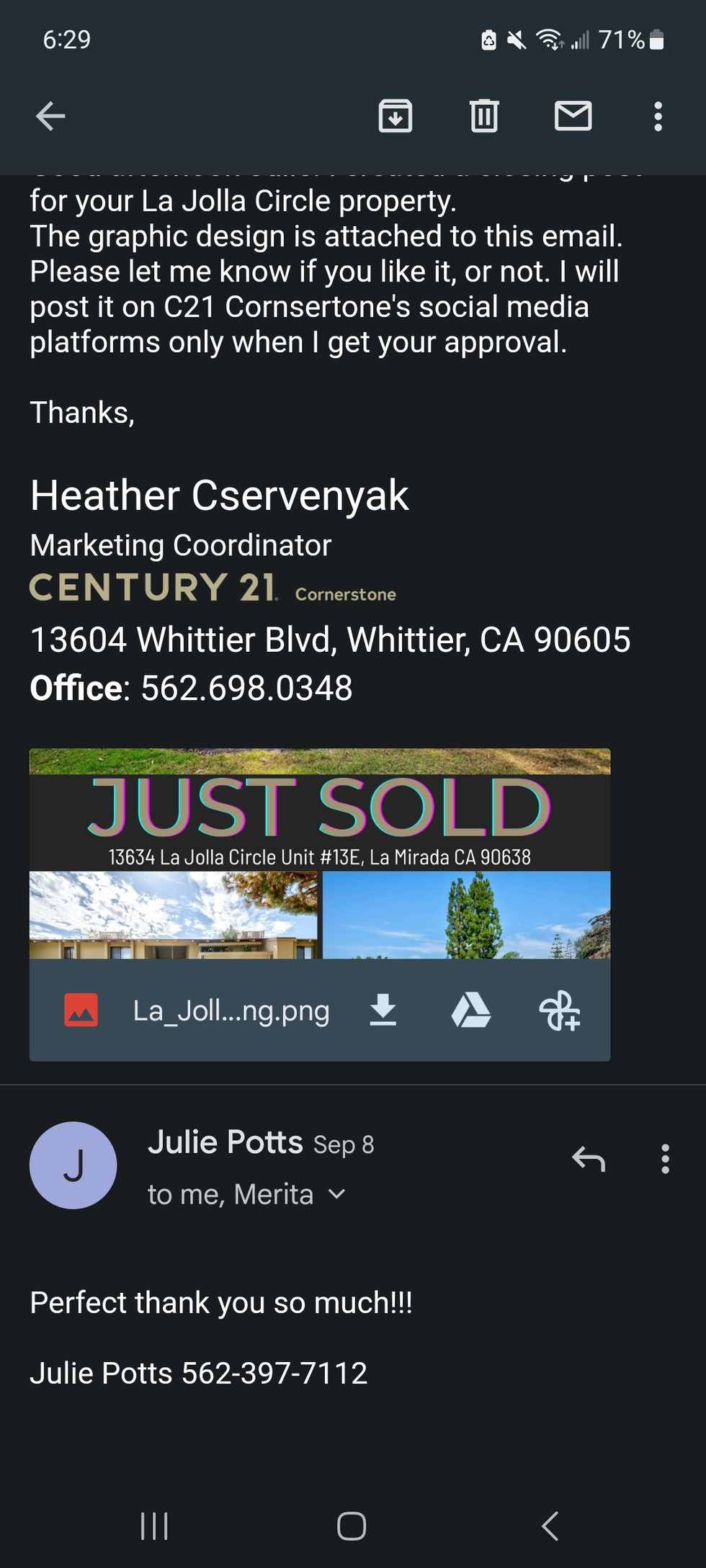Viewport: 706px width, 1568px height.
Task: Mark the conversation as unread
Action: click(573, 116)
